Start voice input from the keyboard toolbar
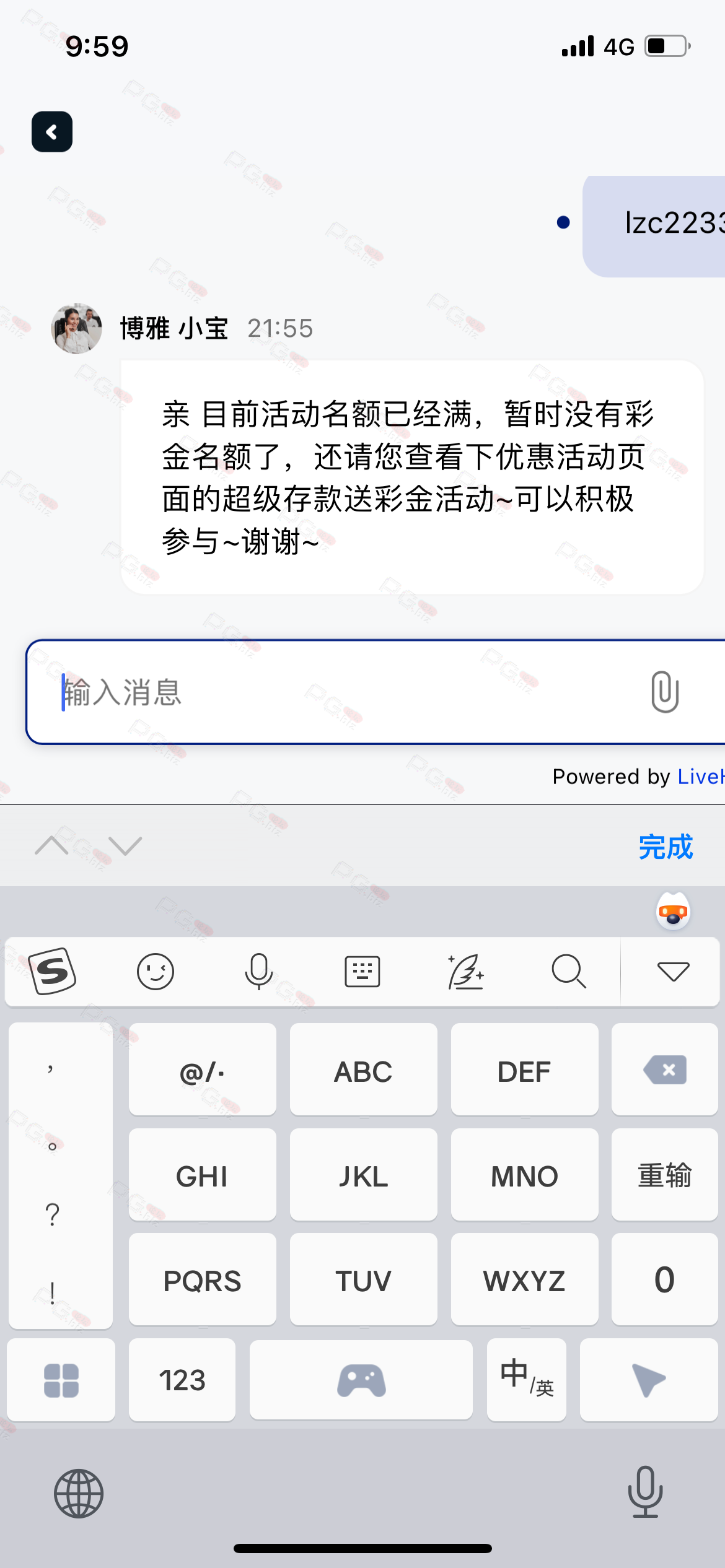725x1568 pixels. pyautogui.click(x=258, y=971)
